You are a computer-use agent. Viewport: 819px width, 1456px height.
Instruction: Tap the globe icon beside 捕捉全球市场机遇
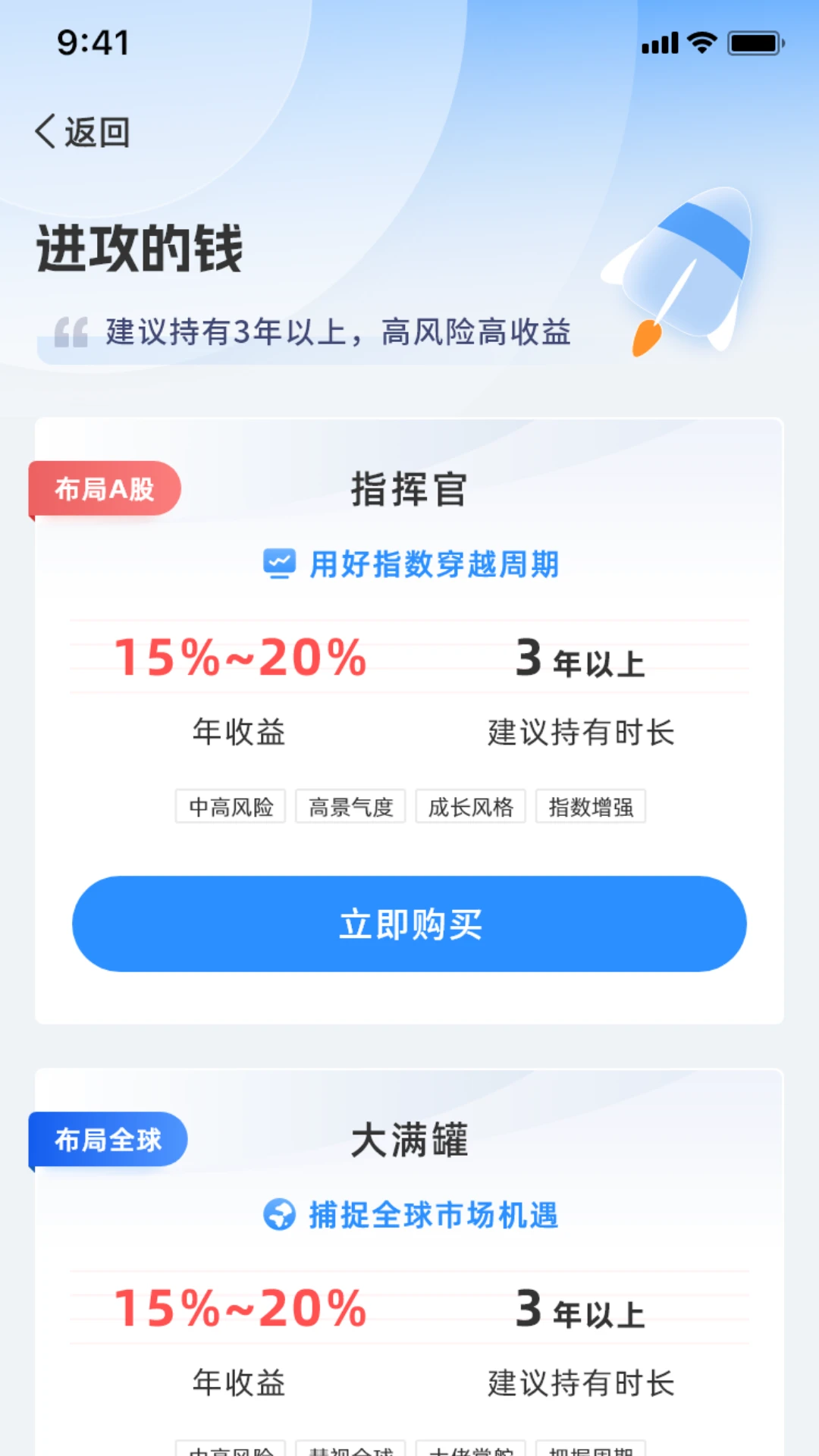point(278,1214)
